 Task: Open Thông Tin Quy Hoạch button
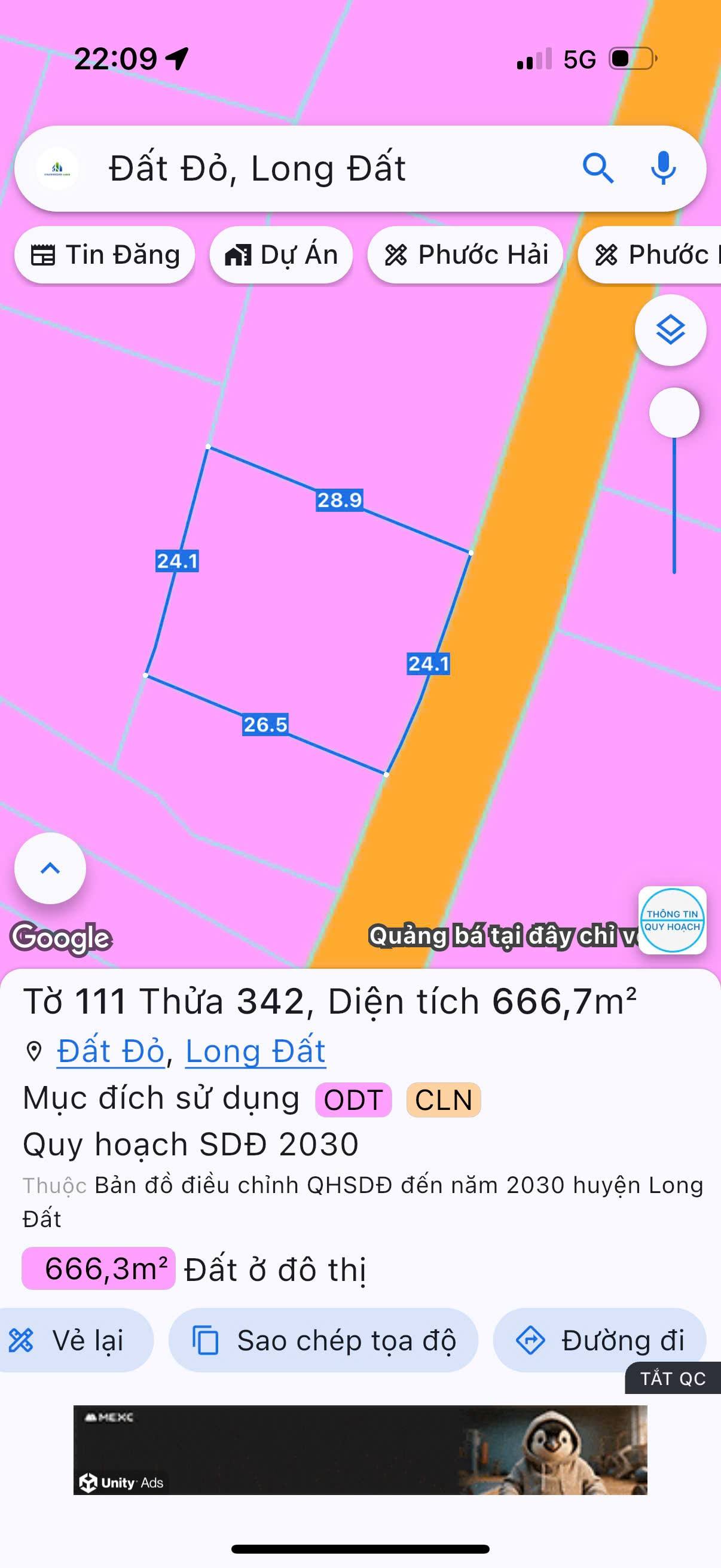pos(673,920)
